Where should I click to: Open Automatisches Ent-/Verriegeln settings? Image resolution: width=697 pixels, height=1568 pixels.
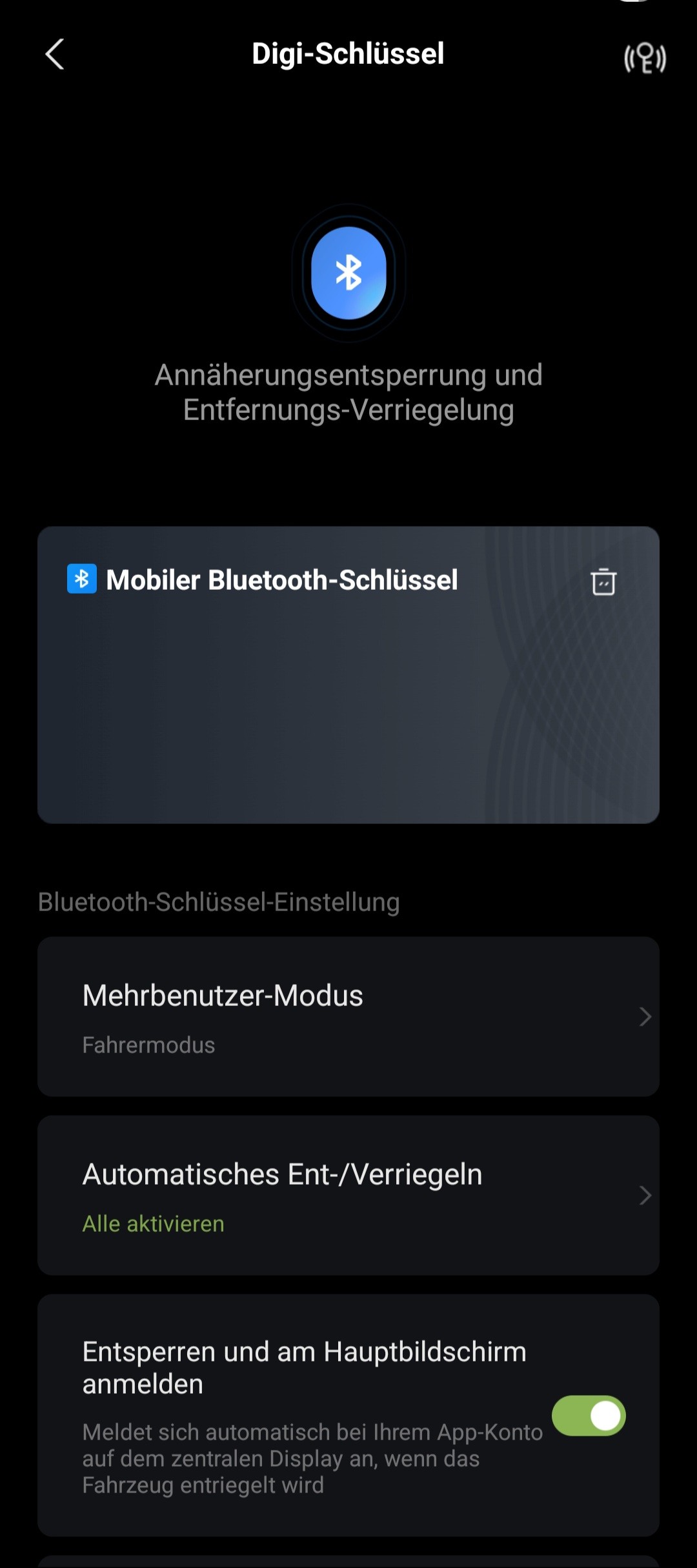(348, 1195)
